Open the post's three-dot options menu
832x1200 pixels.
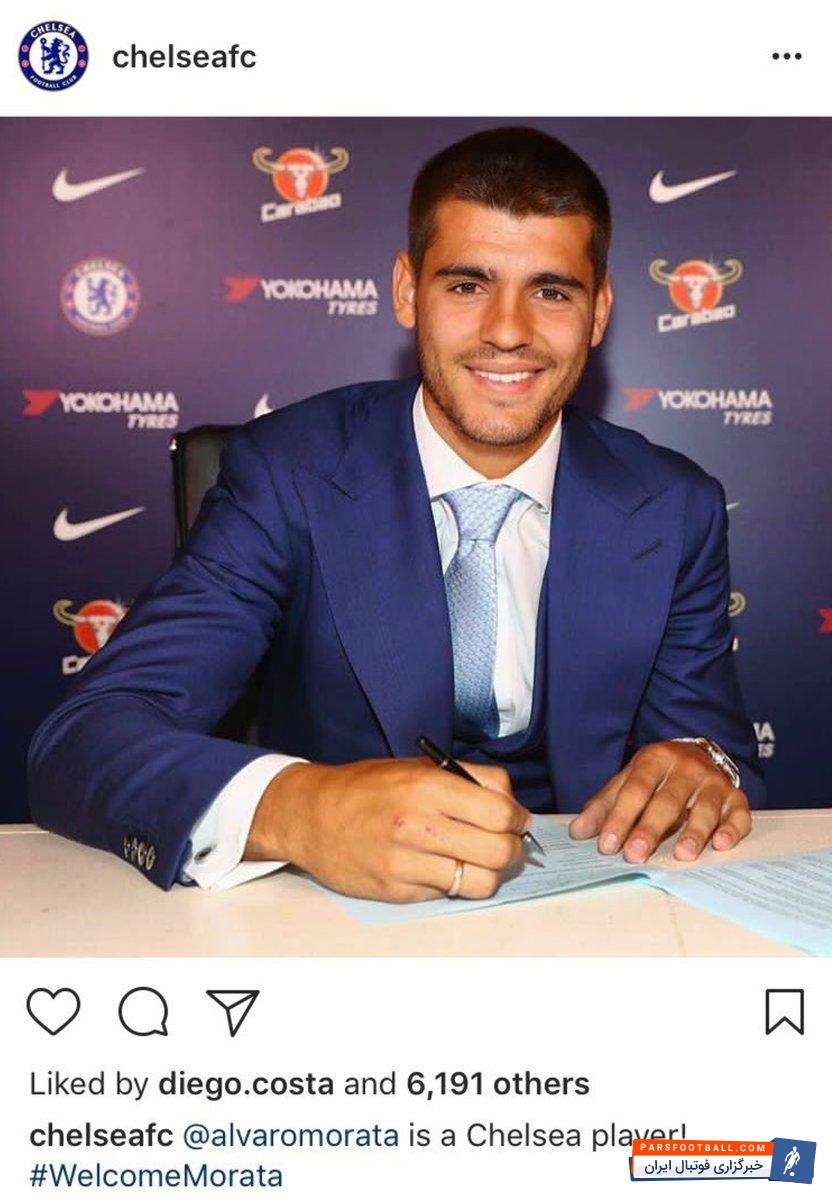[x=786, y=57]
